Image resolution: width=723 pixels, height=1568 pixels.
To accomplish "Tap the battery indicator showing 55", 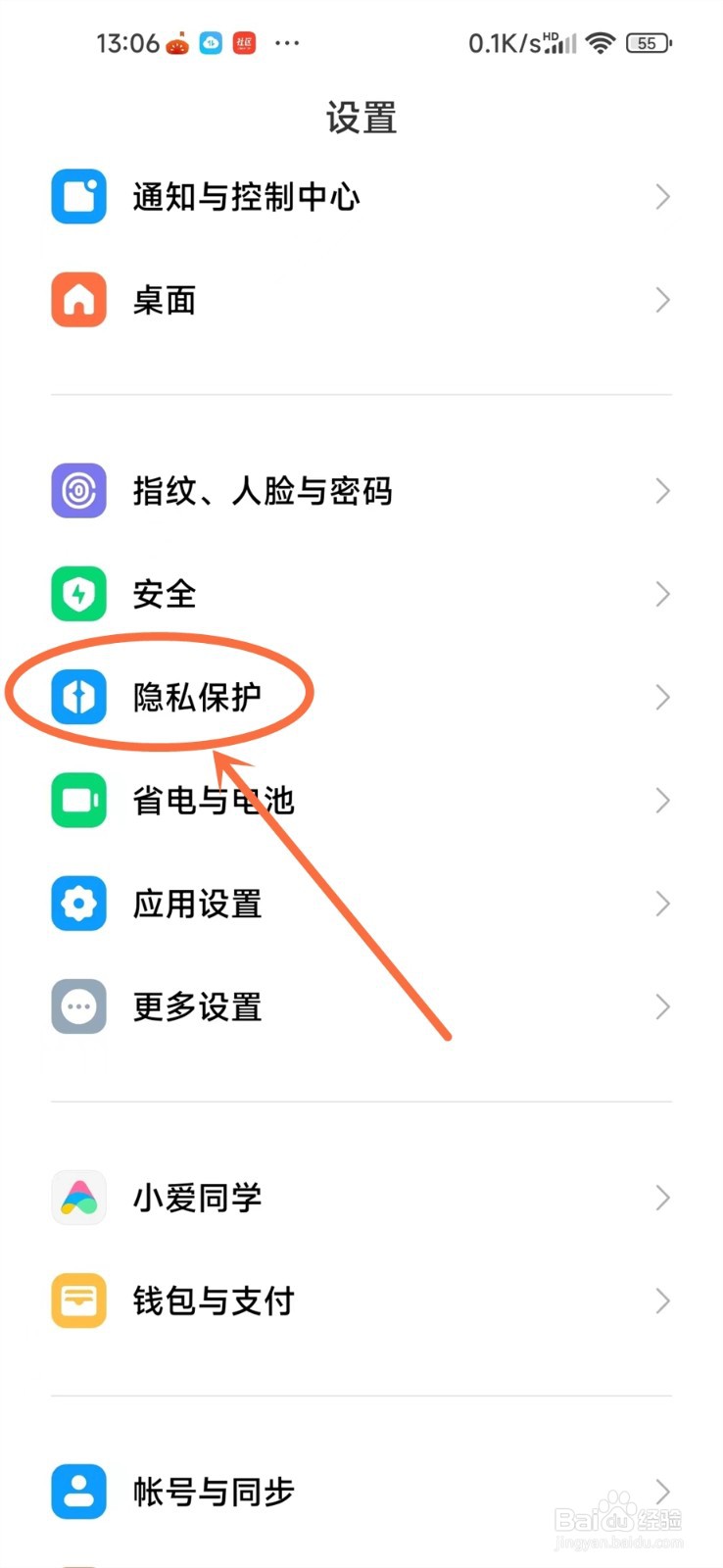I will pos(648,43).
